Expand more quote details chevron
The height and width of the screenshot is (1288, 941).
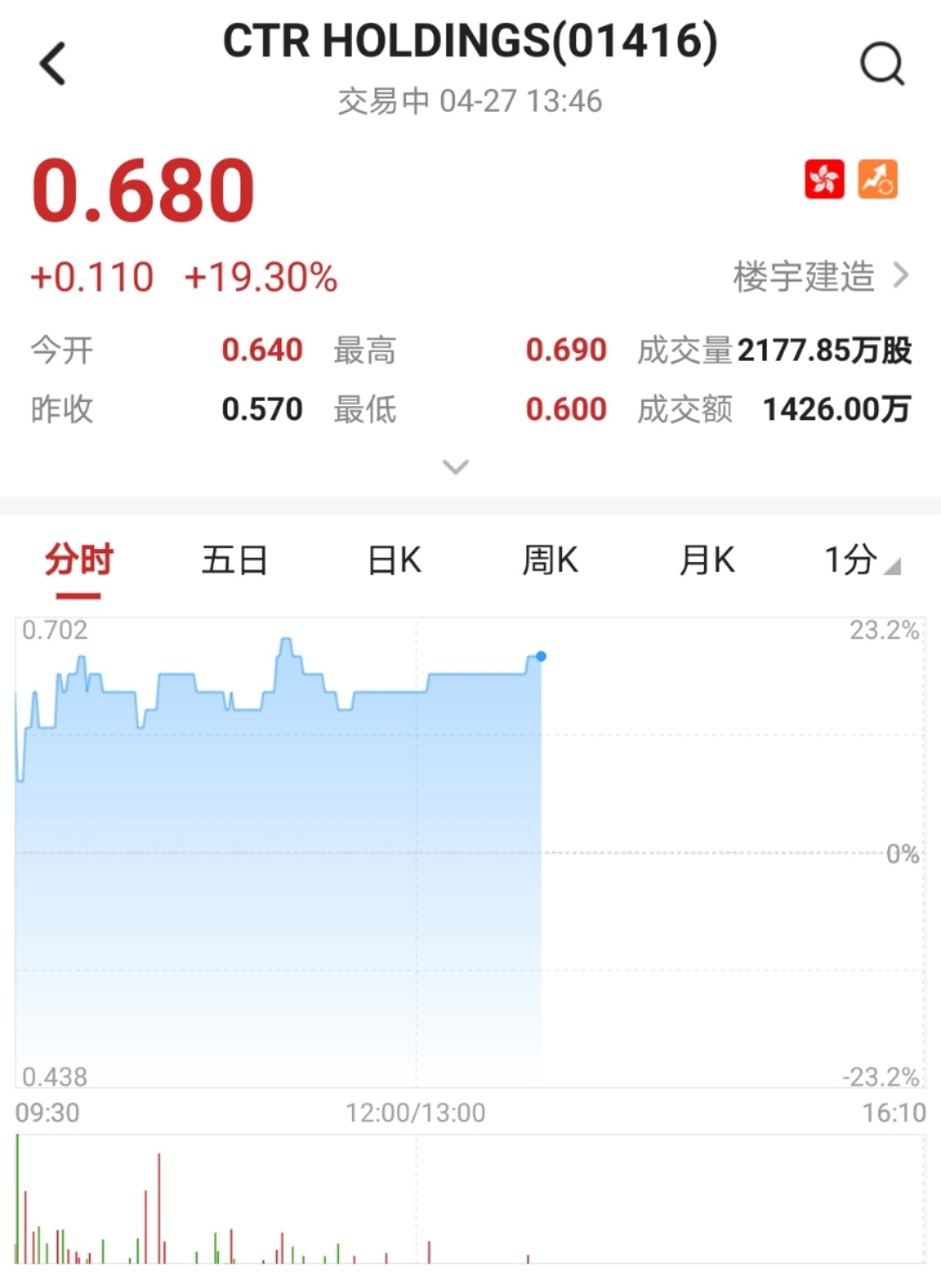coord(456,467)
